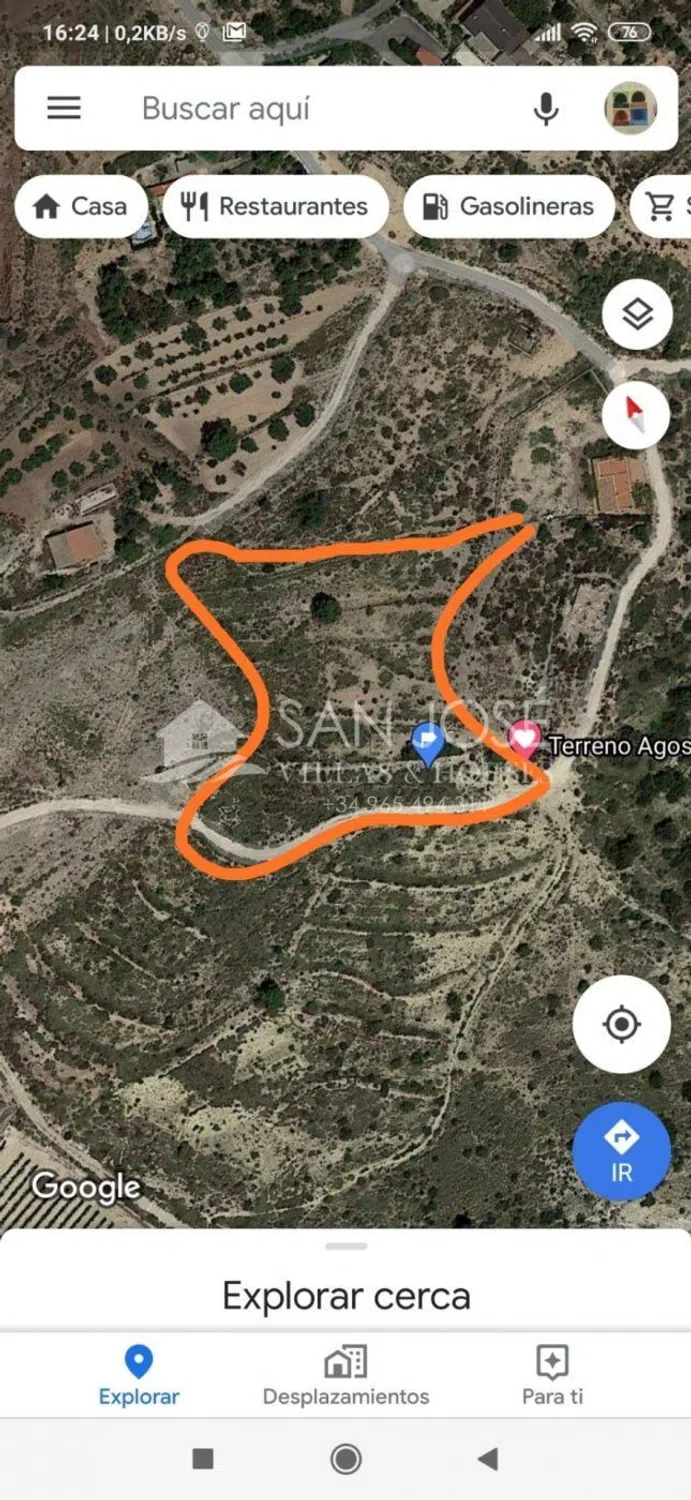The height and width of the screenshot is (1500, 691).
Task: Center map on my location
Action: pyautogui.click(x=622, y=1024)
